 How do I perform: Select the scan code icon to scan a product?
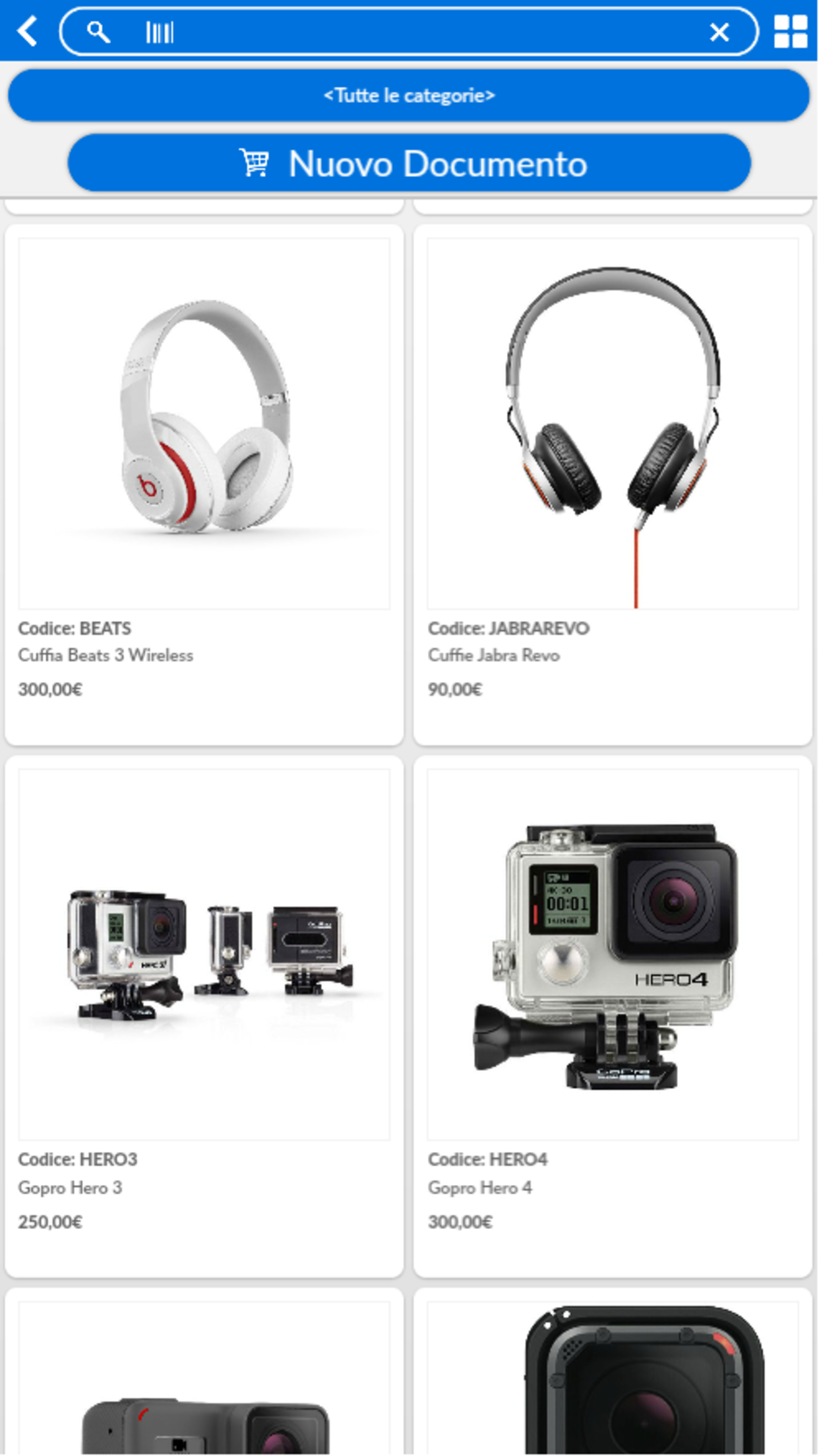[x=158, y=31]
